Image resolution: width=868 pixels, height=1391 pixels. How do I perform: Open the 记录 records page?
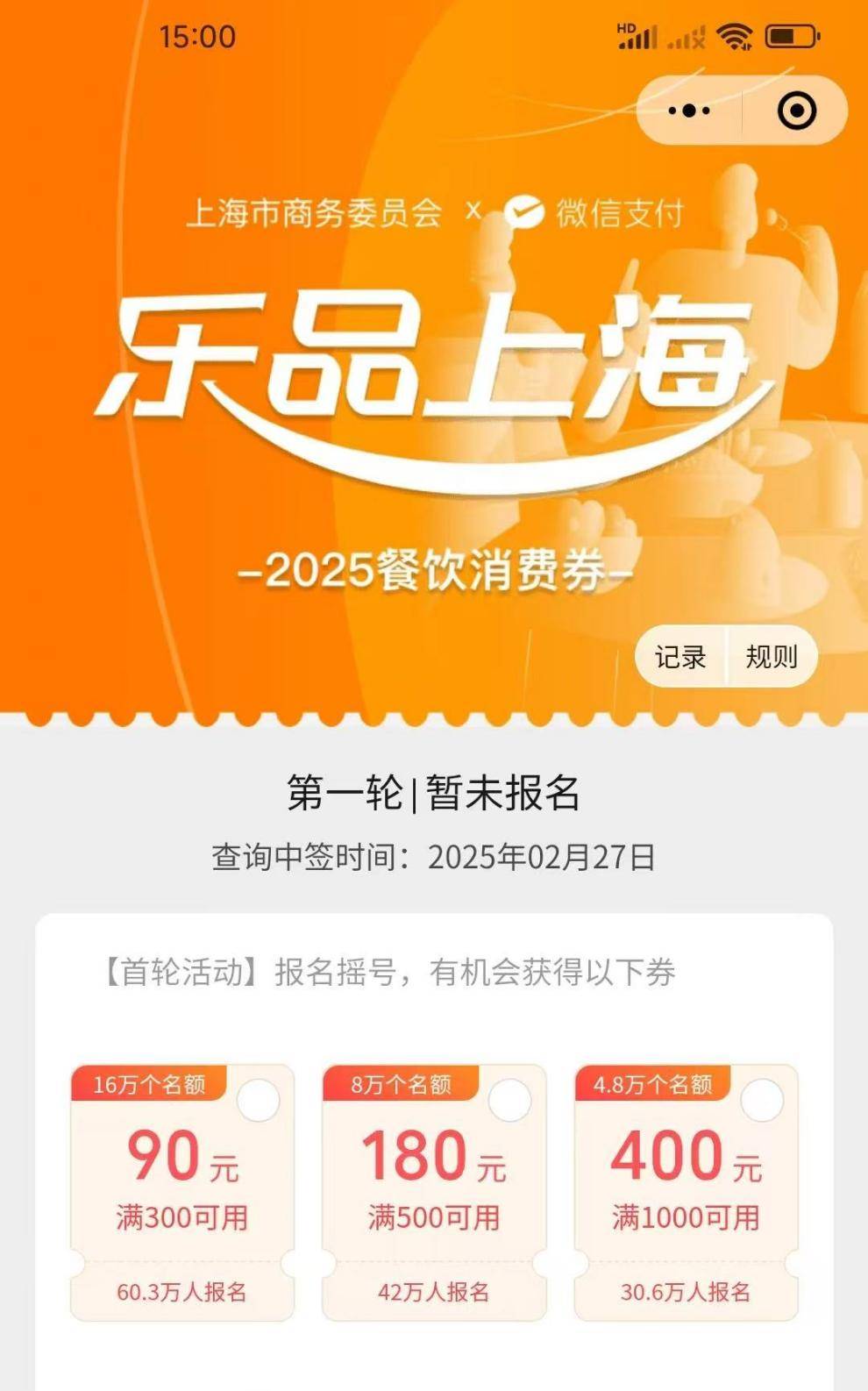point(680,657)
